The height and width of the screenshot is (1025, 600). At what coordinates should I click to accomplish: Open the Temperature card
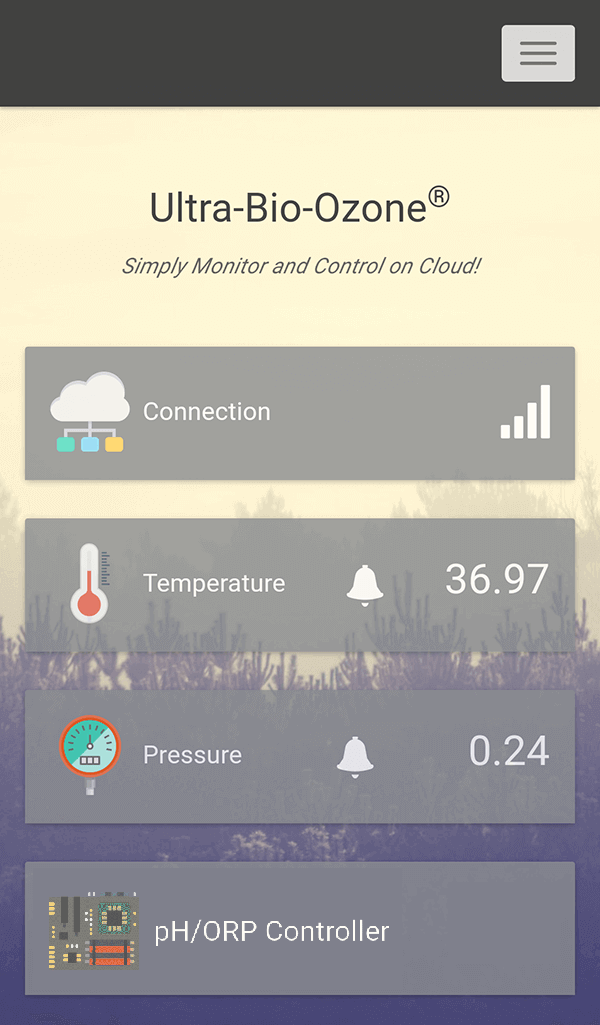(x=215, y=584)
